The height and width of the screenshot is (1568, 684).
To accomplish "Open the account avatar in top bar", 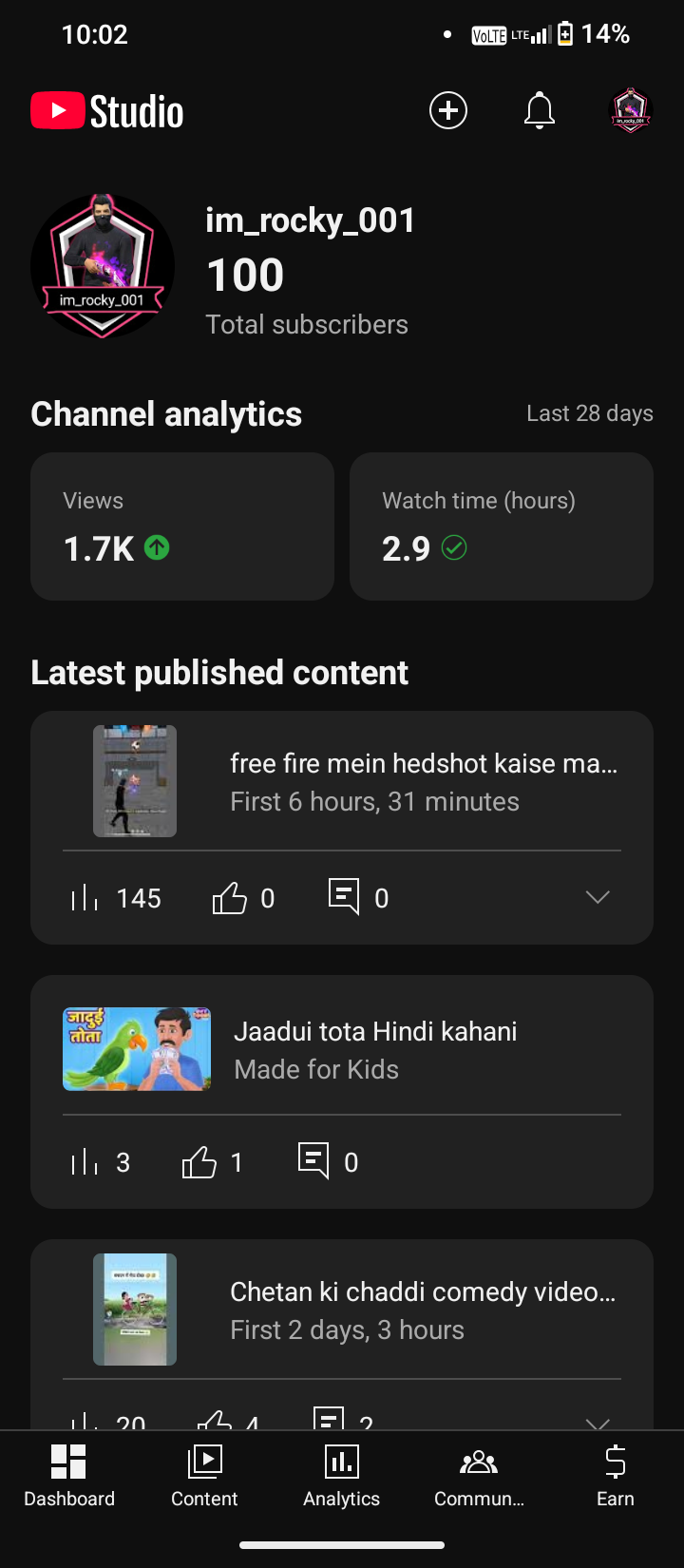I will (x=630, y=110).
